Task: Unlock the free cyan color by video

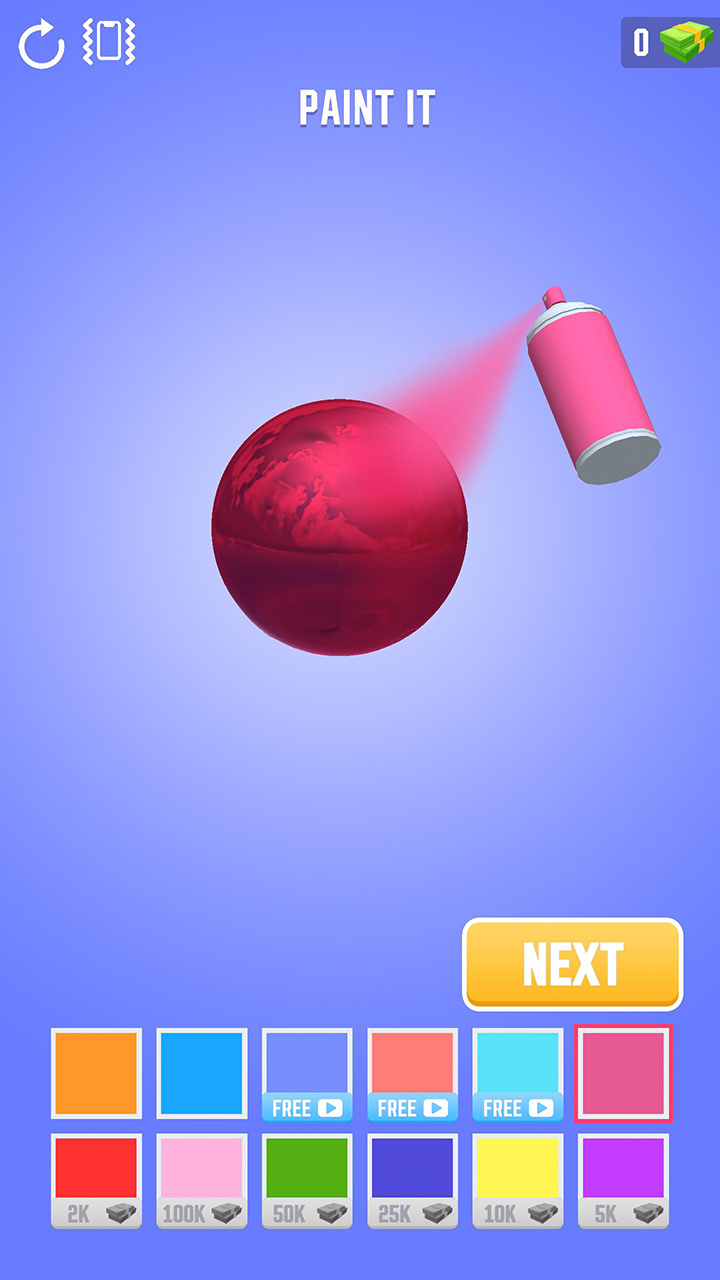Action: point(518,1075)
